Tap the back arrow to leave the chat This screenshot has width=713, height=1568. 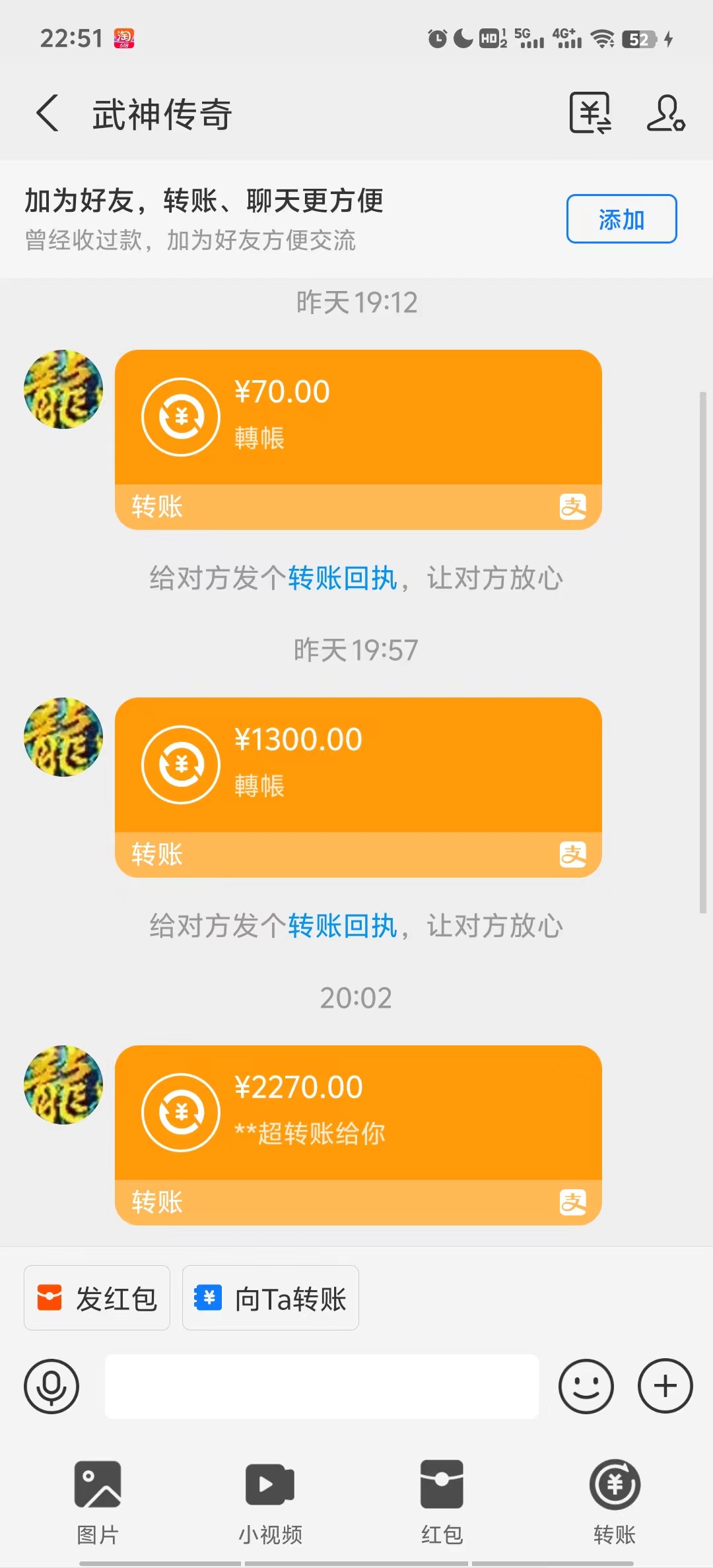(46, 112)
